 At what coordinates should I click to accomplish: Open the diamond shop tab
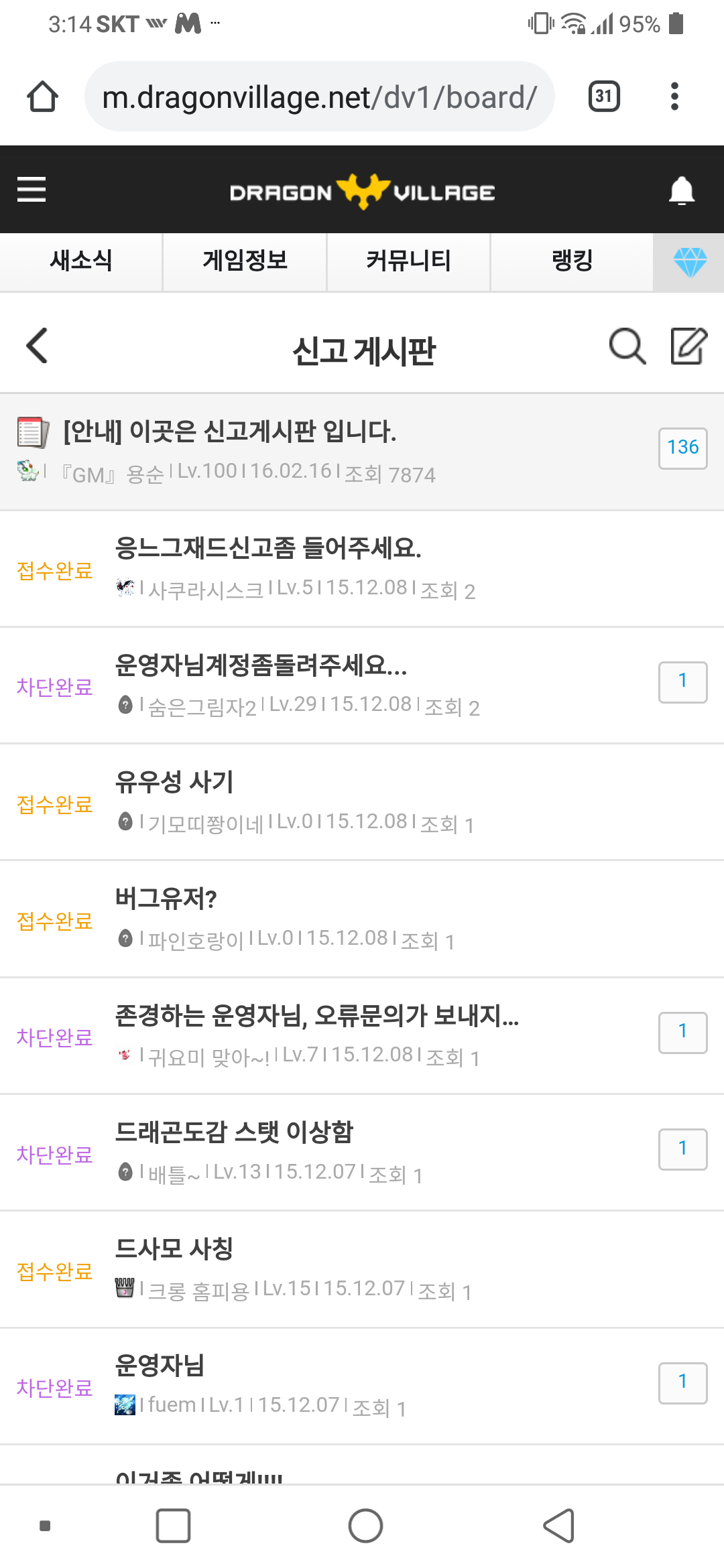point(689,262)
